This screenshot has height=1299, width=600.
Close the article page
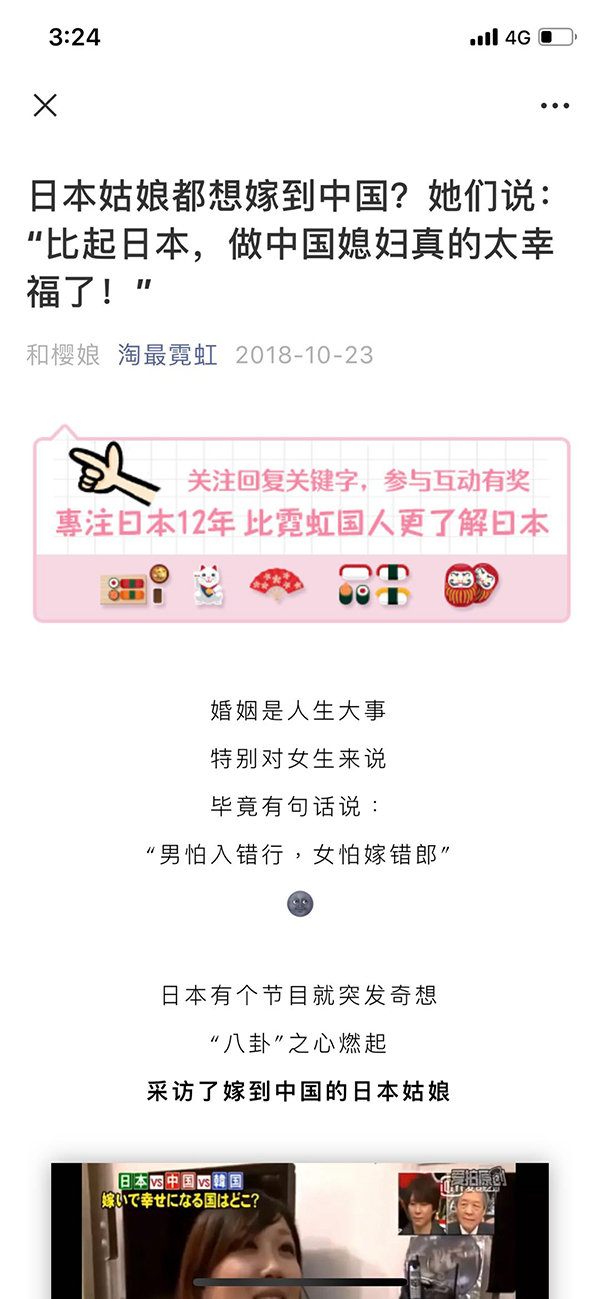(45, 105)
